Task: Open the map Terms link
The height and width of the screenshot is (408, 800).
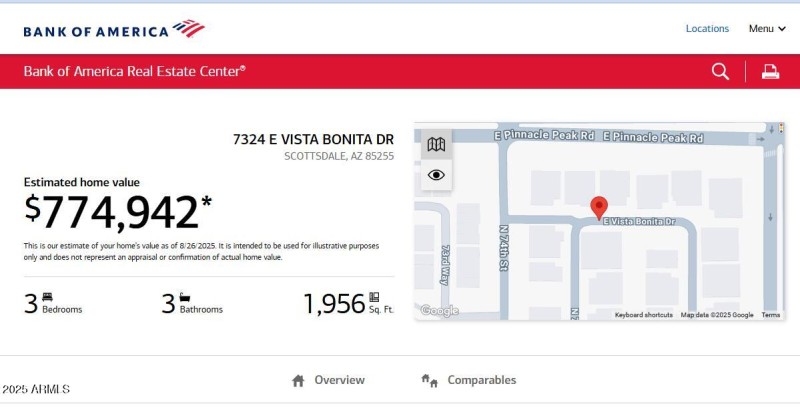Action: pos(770,315)
